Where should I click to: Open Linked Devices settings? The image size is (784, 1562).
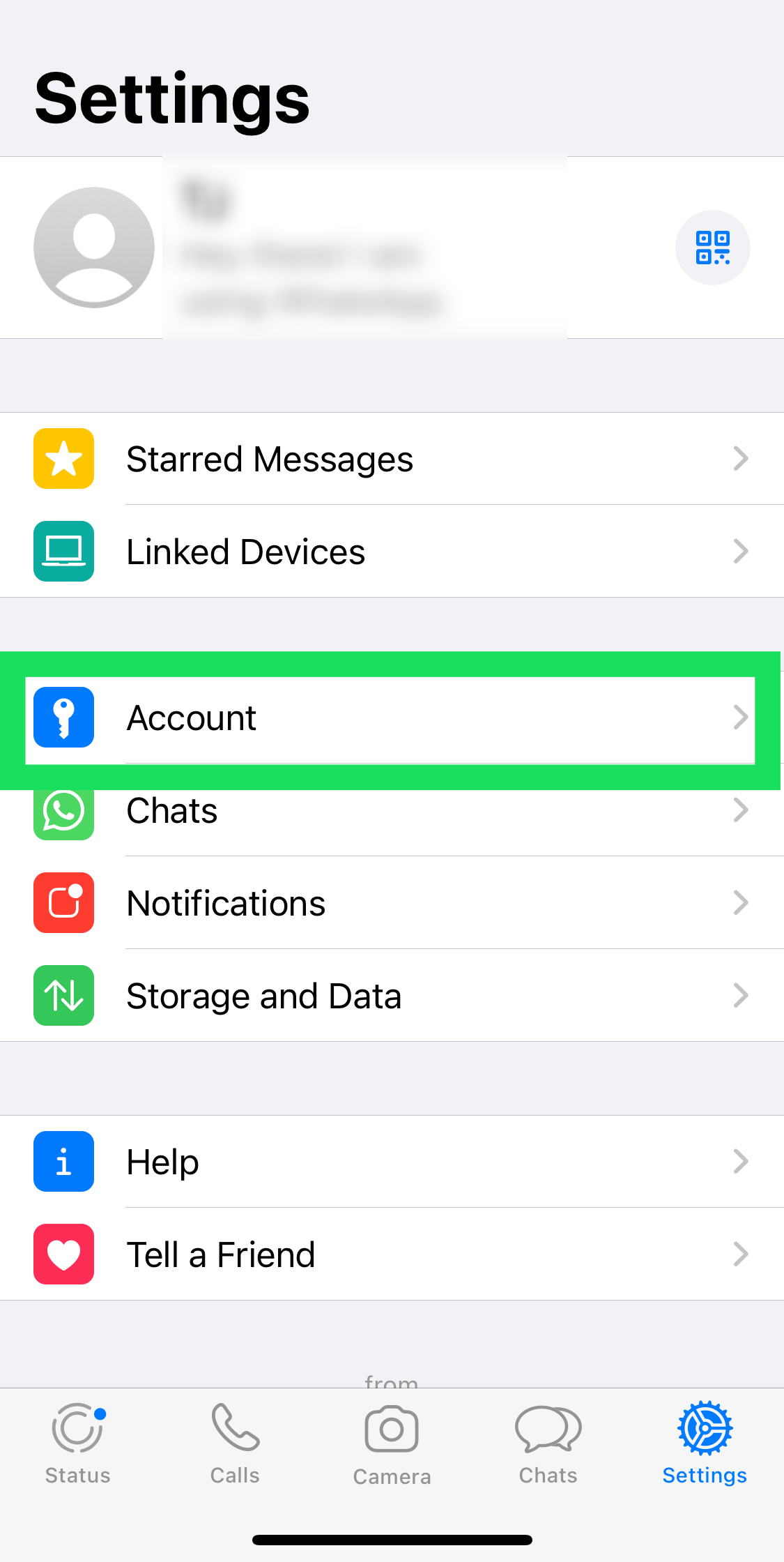point(390,552)
